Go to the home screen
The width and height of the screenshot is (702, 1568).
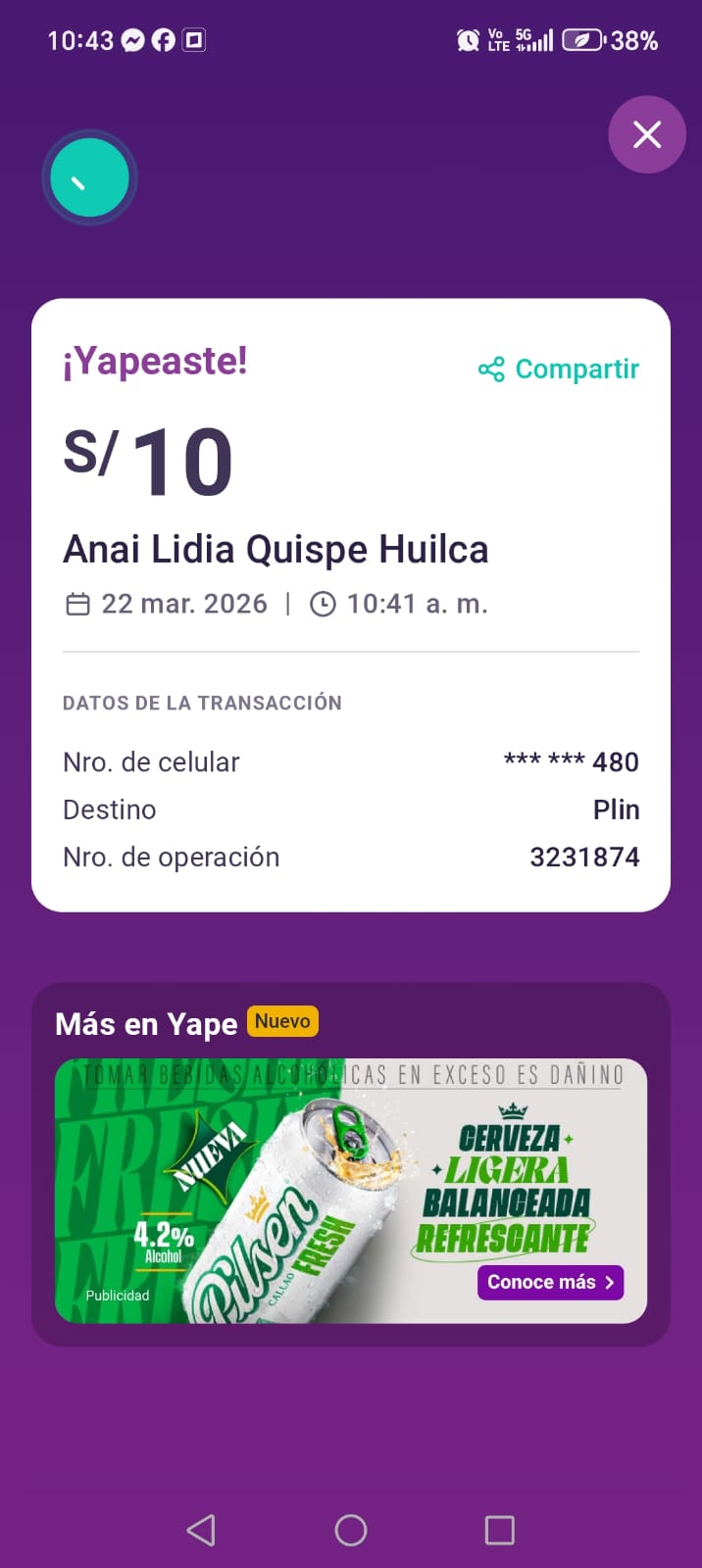(351, 1530)
